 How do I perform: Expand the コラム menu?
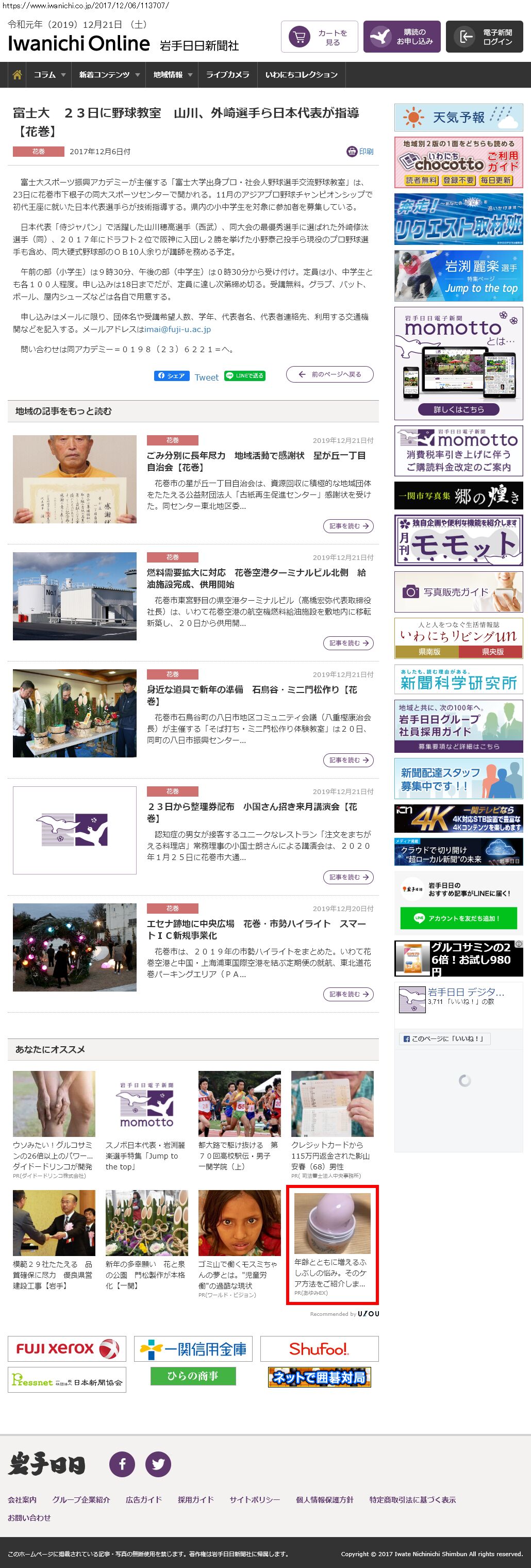point(49,75)
